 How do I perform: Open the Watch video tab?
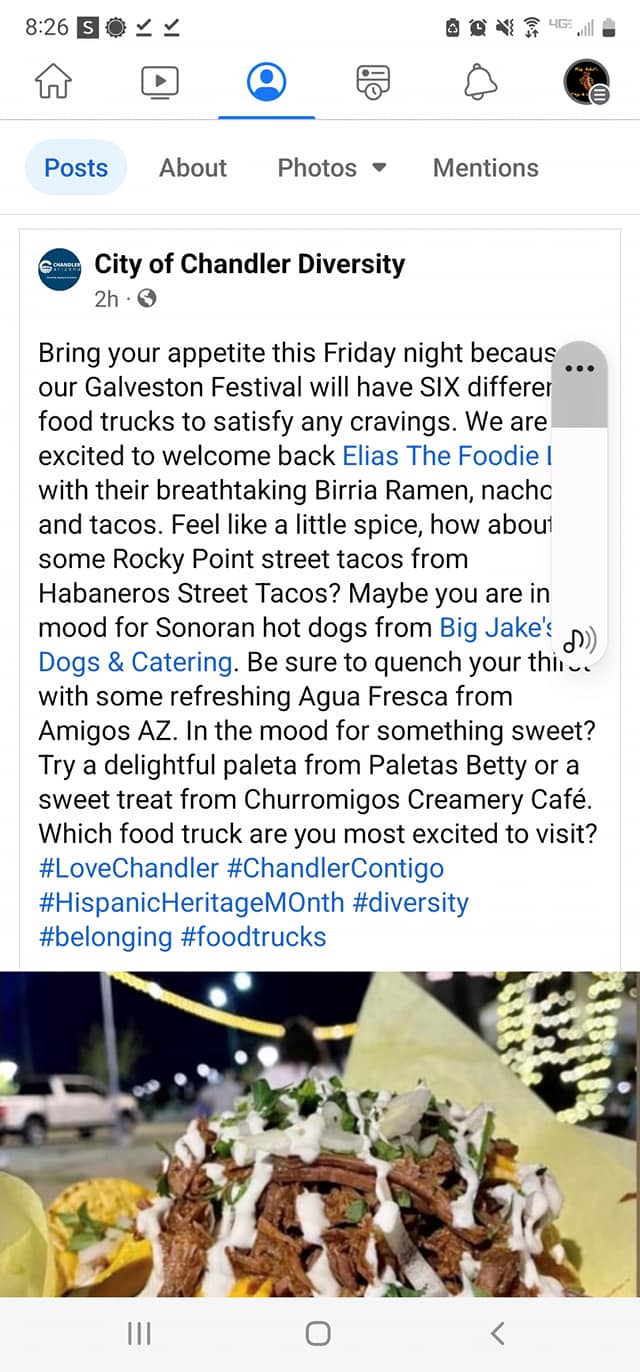click(x=160, y=83)
